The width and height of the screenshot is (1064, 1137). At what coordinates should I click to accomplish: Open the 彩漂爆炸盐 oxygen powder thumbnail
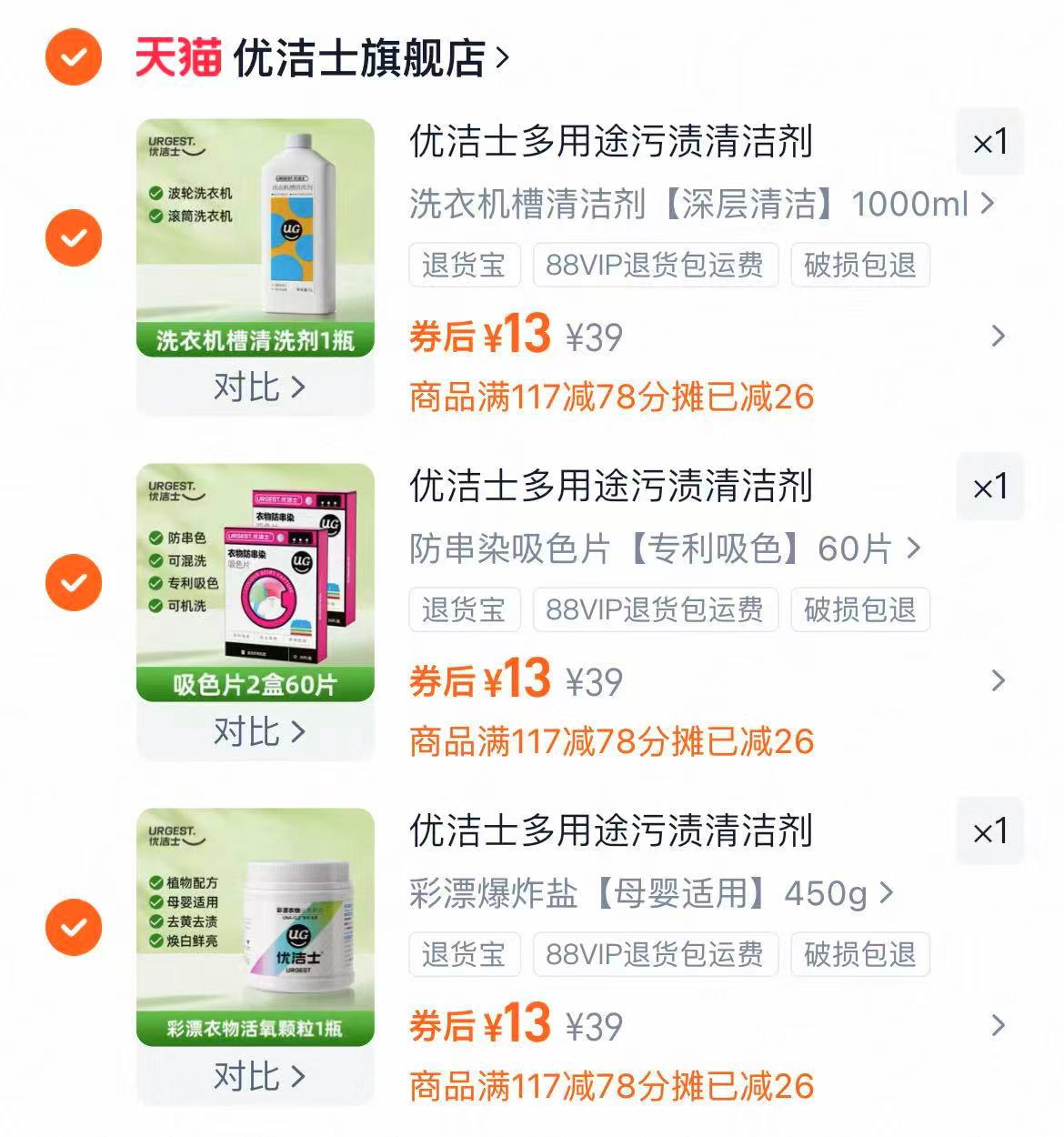tap(256, 923)
